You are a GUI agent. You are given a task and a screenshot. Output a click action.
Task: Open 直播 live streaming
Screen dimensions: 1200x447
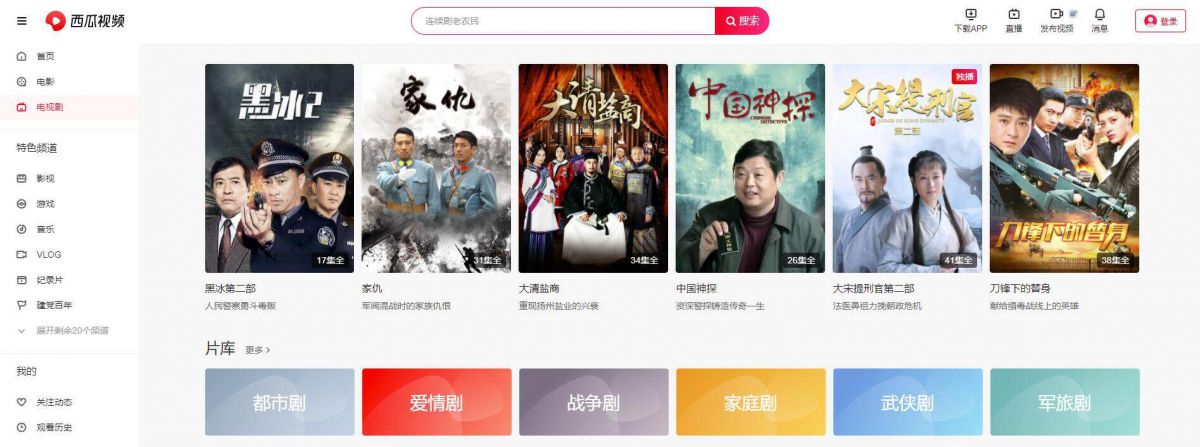pyautogui.click(x=1013, y=20)
